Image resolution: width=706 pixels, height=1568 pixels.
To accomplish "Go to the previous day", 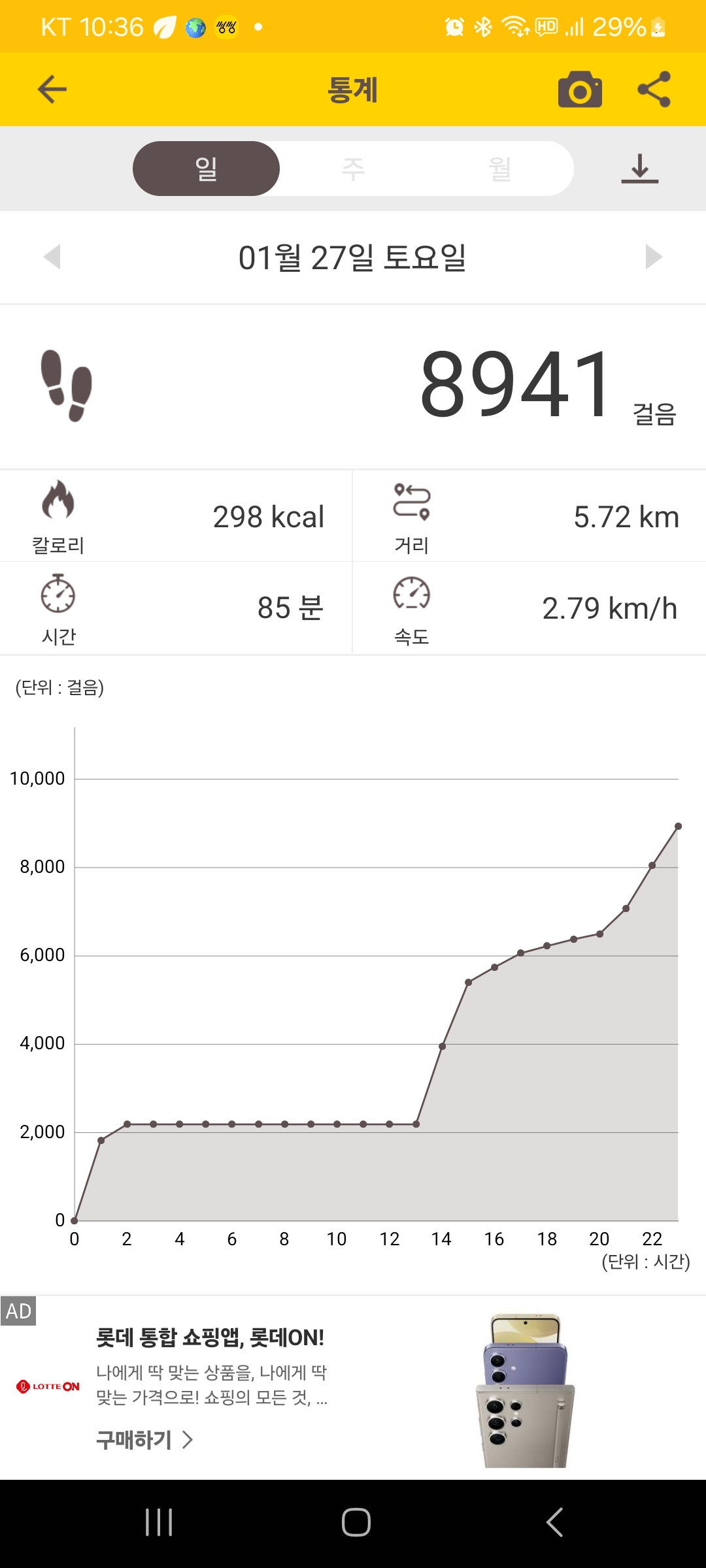I will coord(52,257).
